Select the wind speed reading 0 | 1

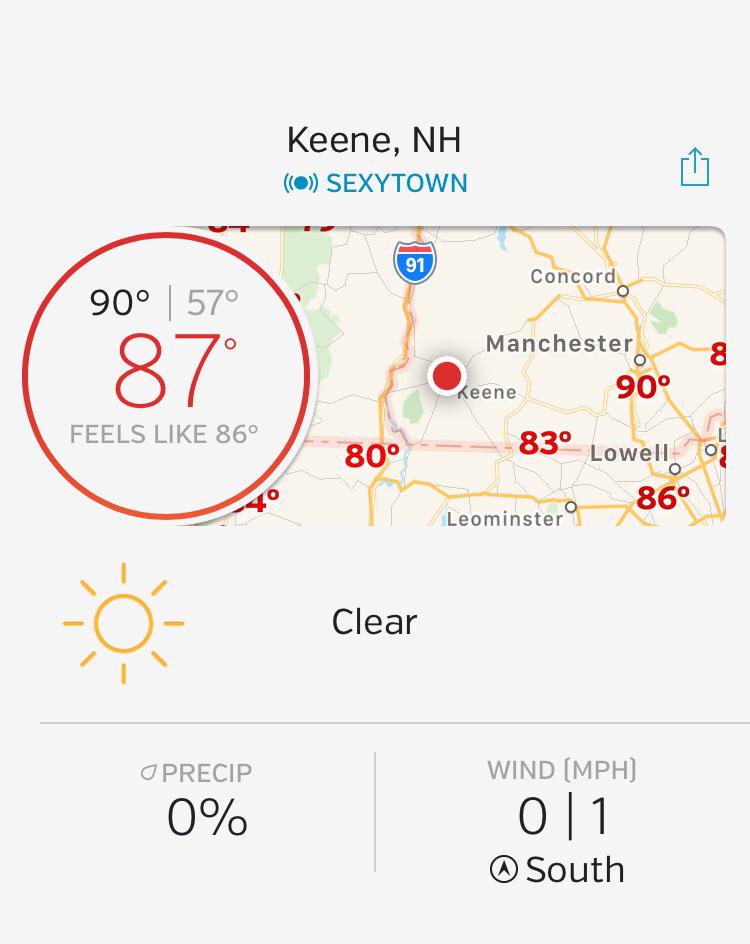(562, 814)
